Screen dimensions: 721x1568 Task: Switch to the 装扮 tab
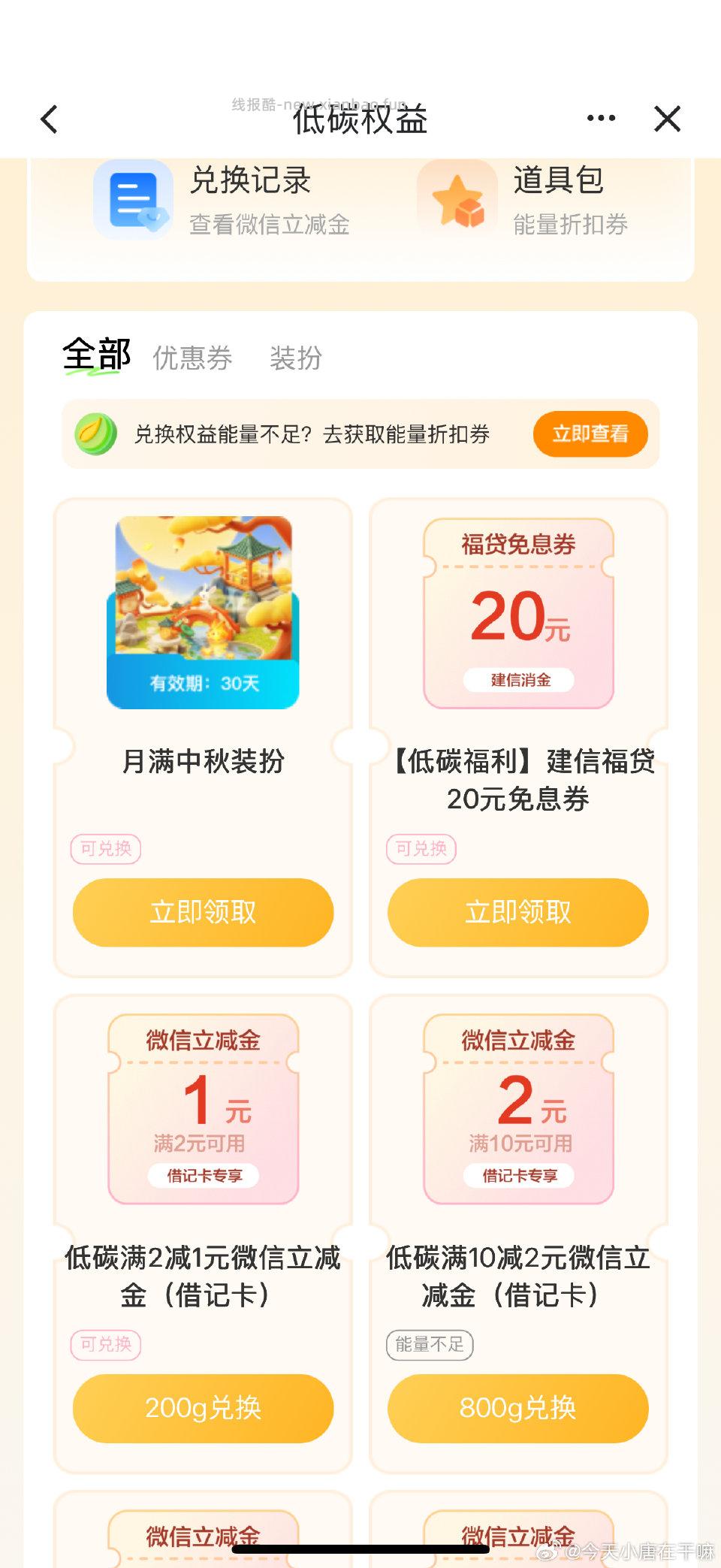(296, 358)
